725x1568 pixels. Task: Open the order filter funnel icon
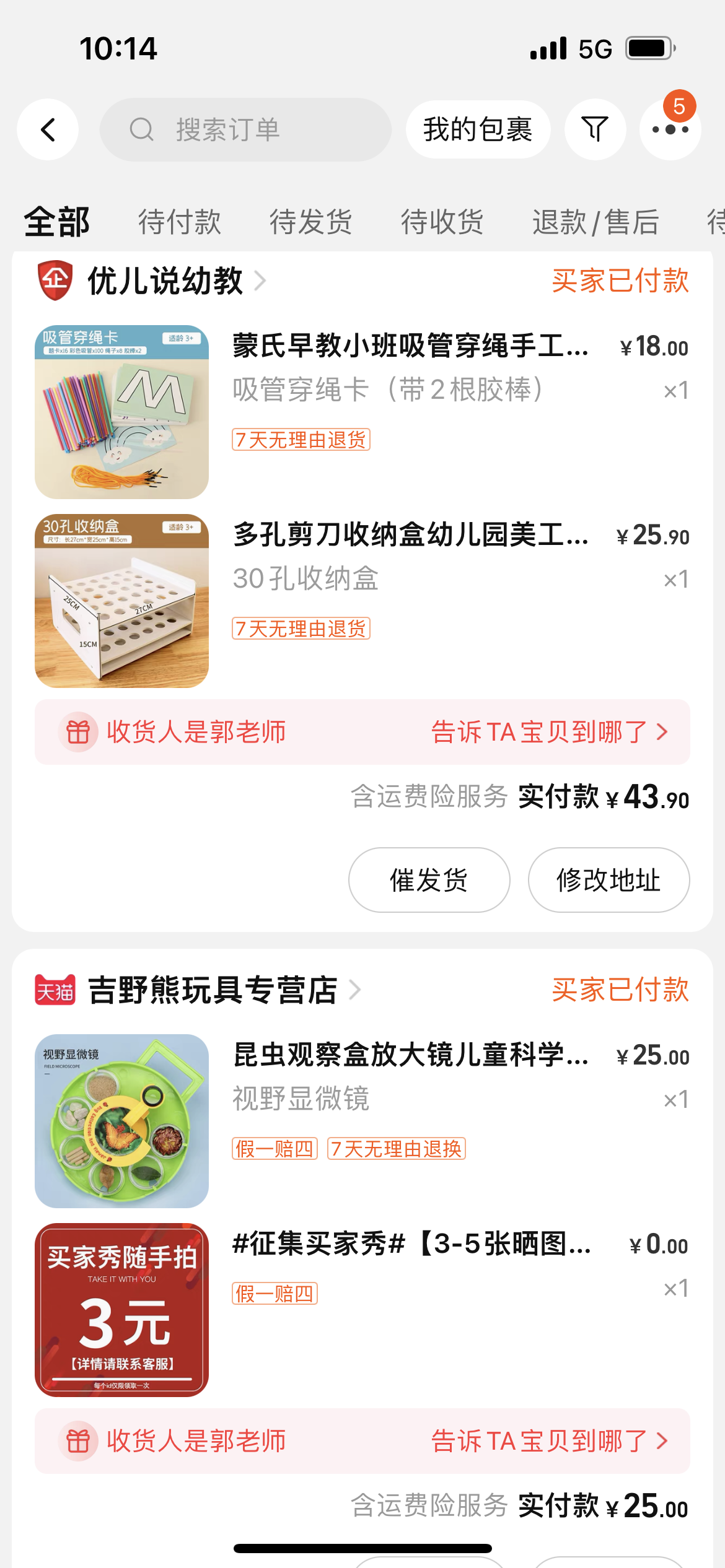[x=595, y=129]
